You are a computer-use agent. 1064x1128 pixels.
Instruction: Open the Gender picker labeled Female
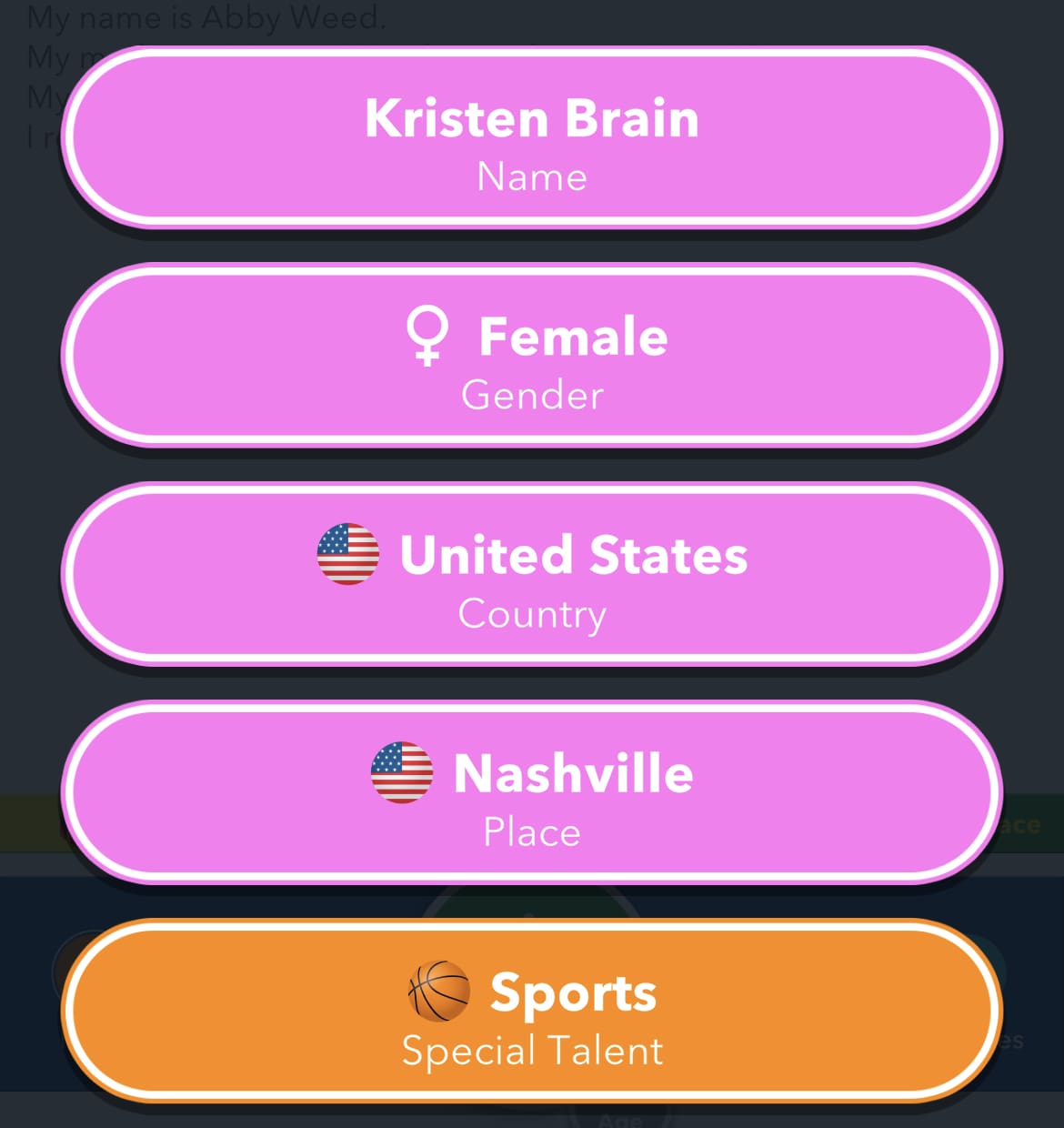[x=532, y=357]
